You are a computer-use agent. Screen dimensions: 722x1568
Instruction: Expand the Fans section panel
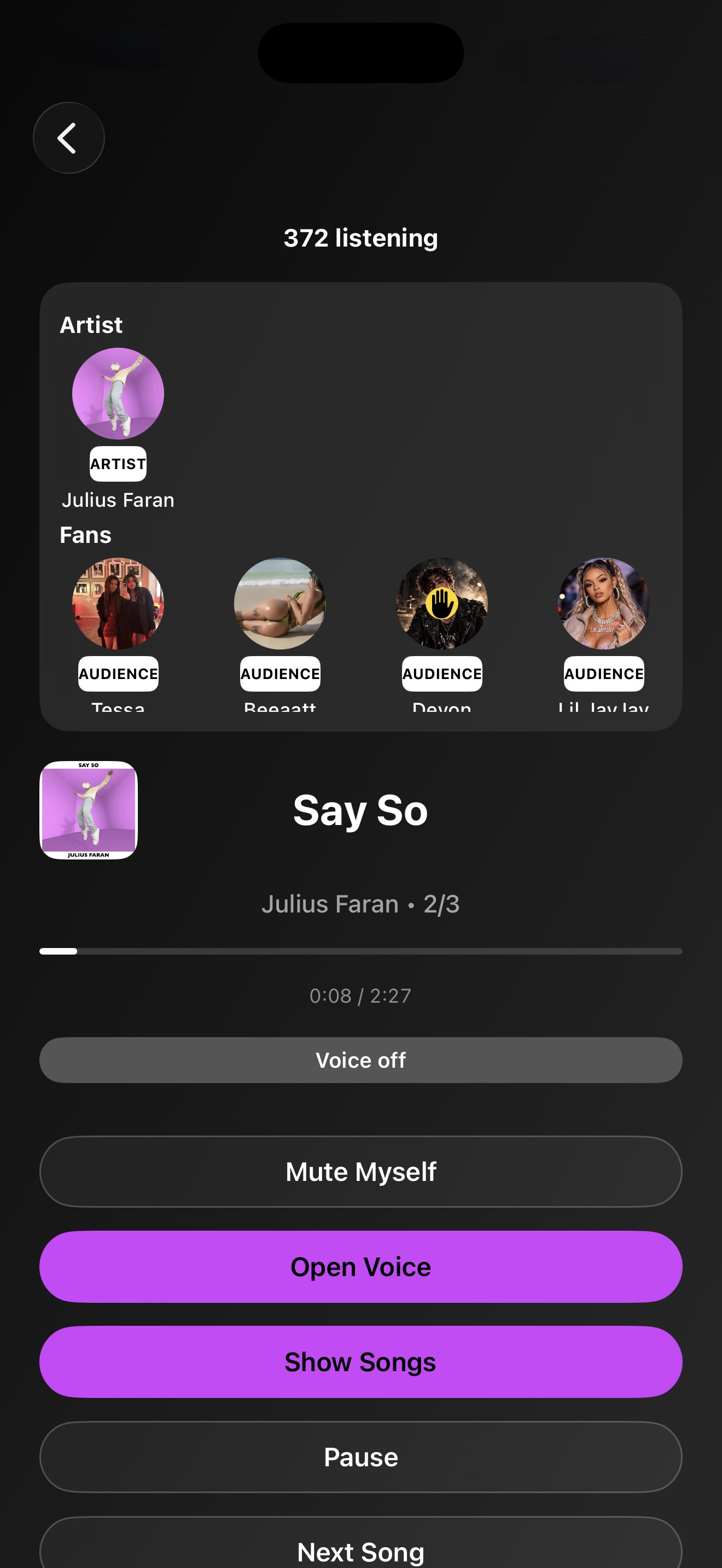[x=85, y=535]
